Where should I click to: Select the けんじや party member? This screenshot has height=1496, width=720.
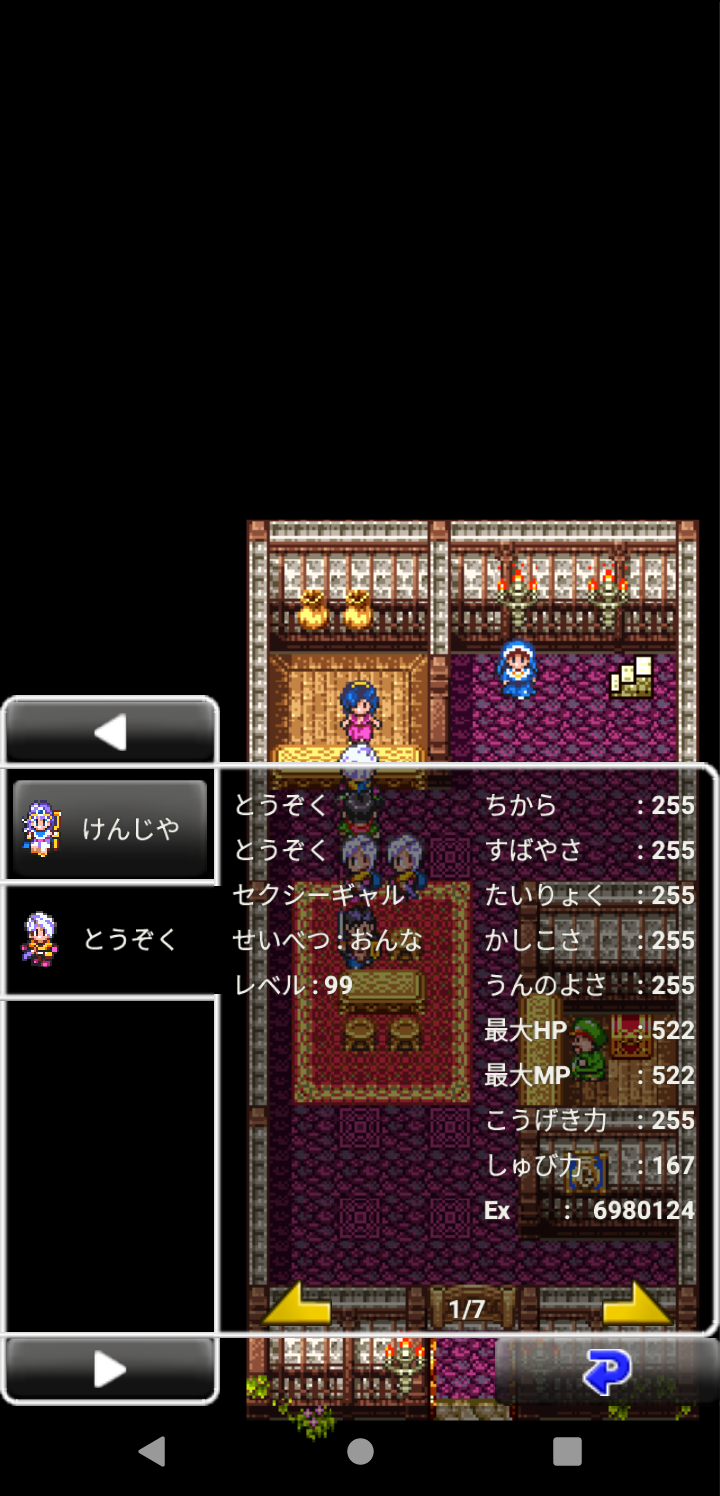[x=110, y=828]
